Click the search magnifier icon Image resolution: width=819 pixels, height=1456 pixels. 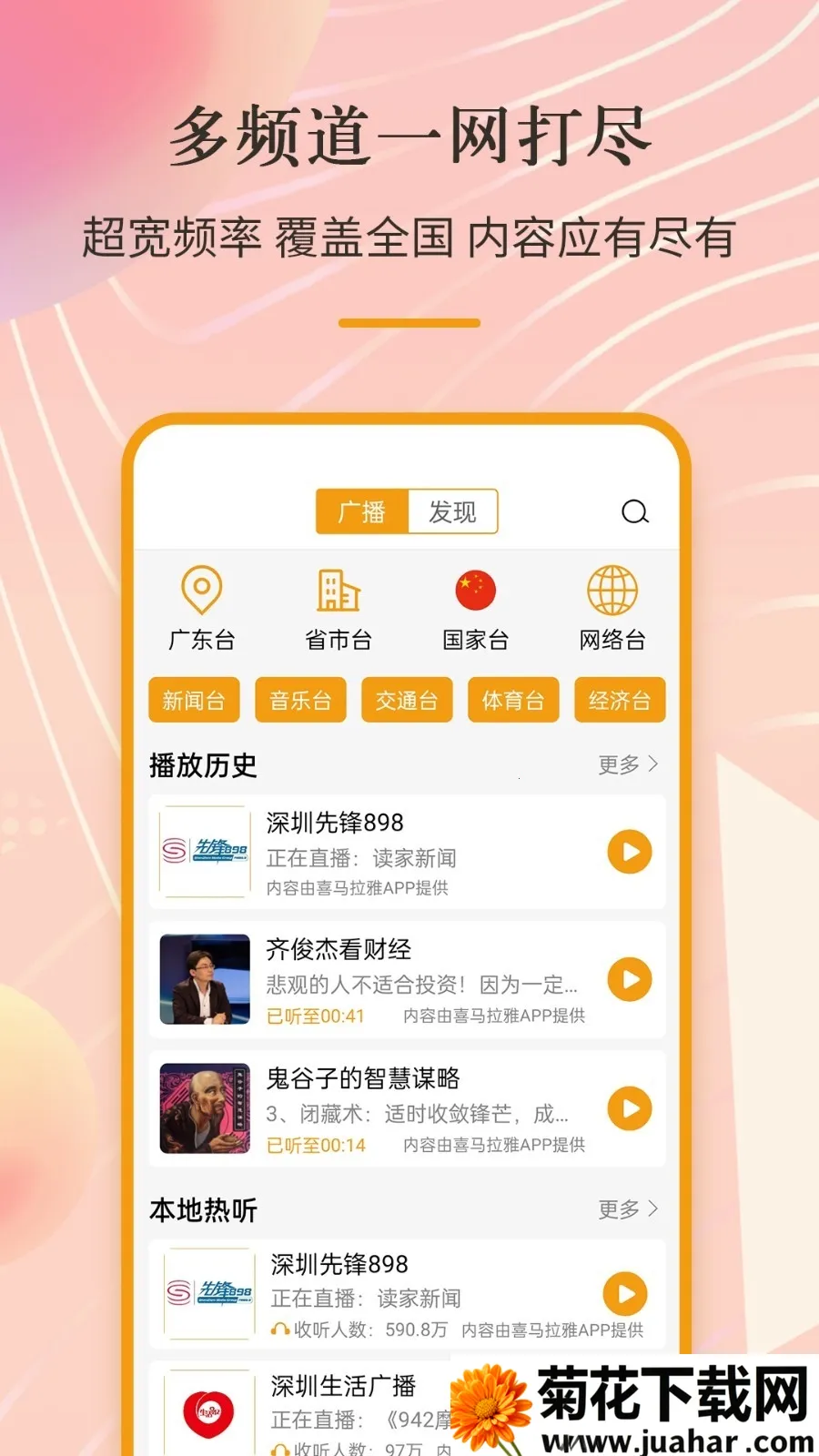(x=635, y=511)
